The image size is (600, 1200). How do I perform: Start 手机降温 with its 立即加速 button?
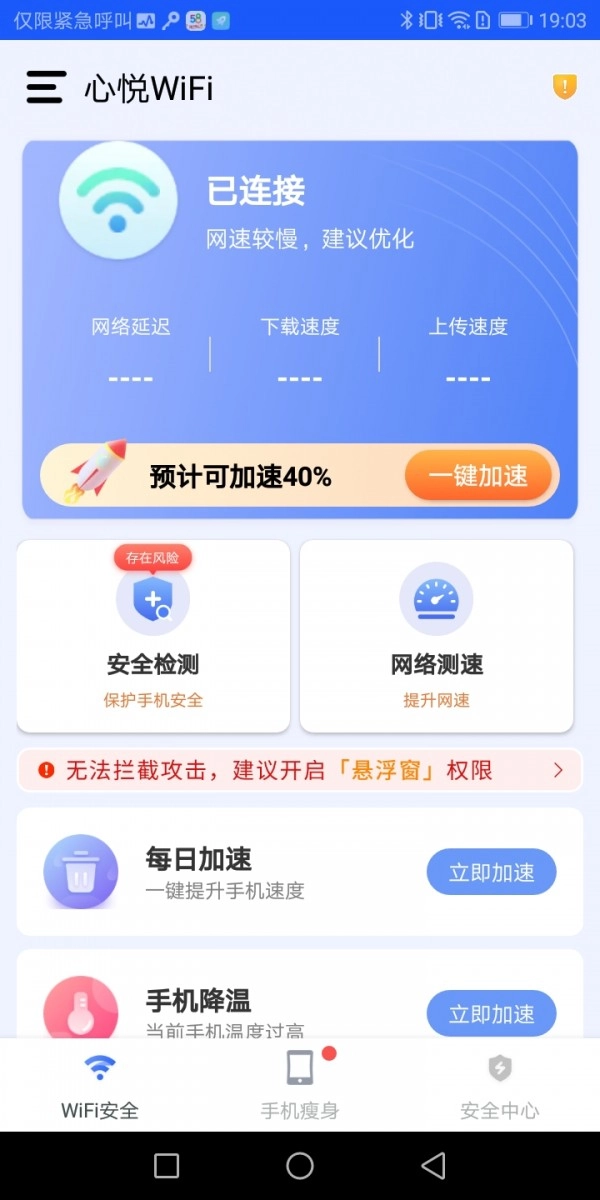click(x=491, y=1013)
